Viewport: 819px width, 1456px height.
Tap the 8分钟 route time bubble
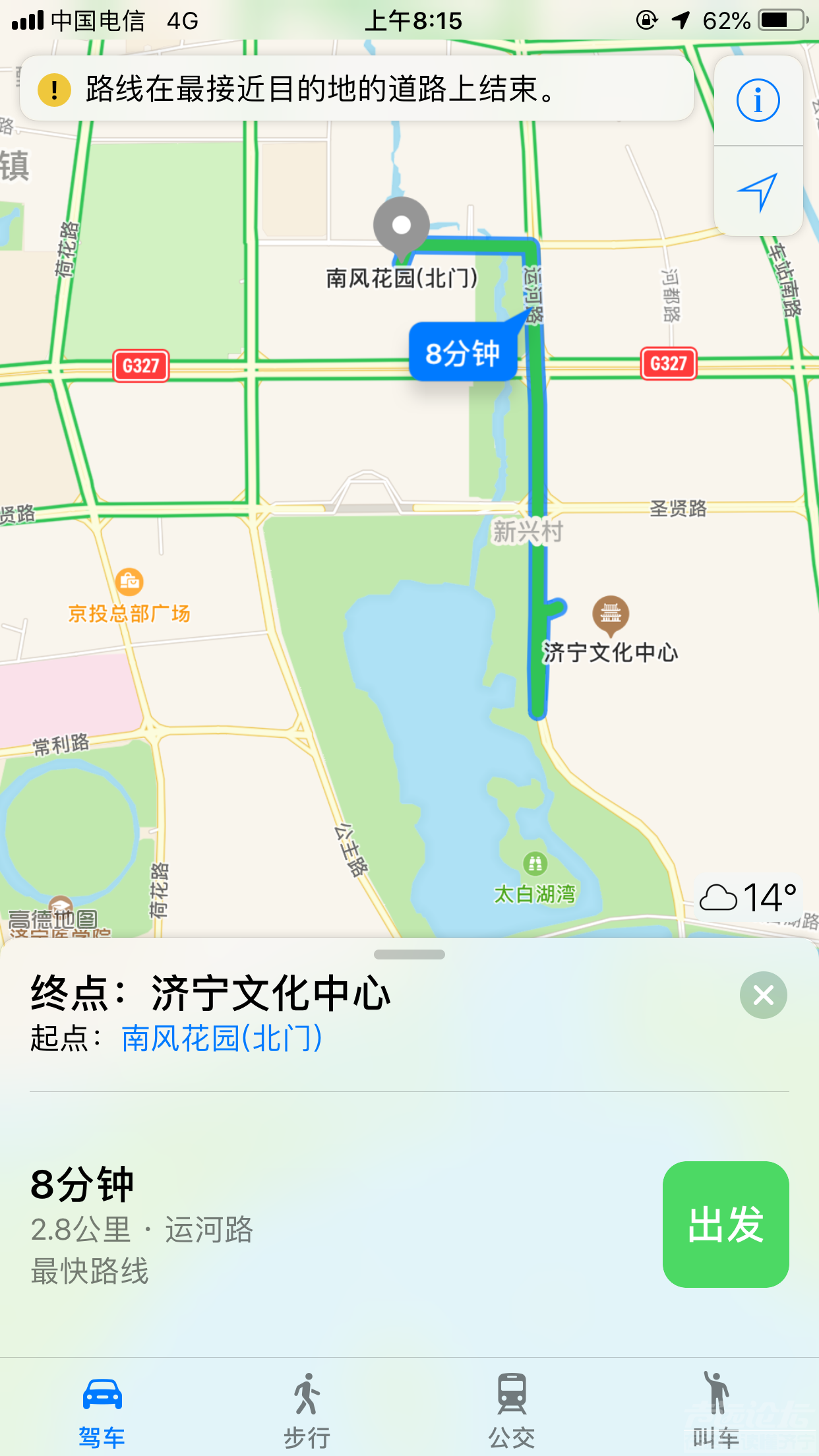462,353
